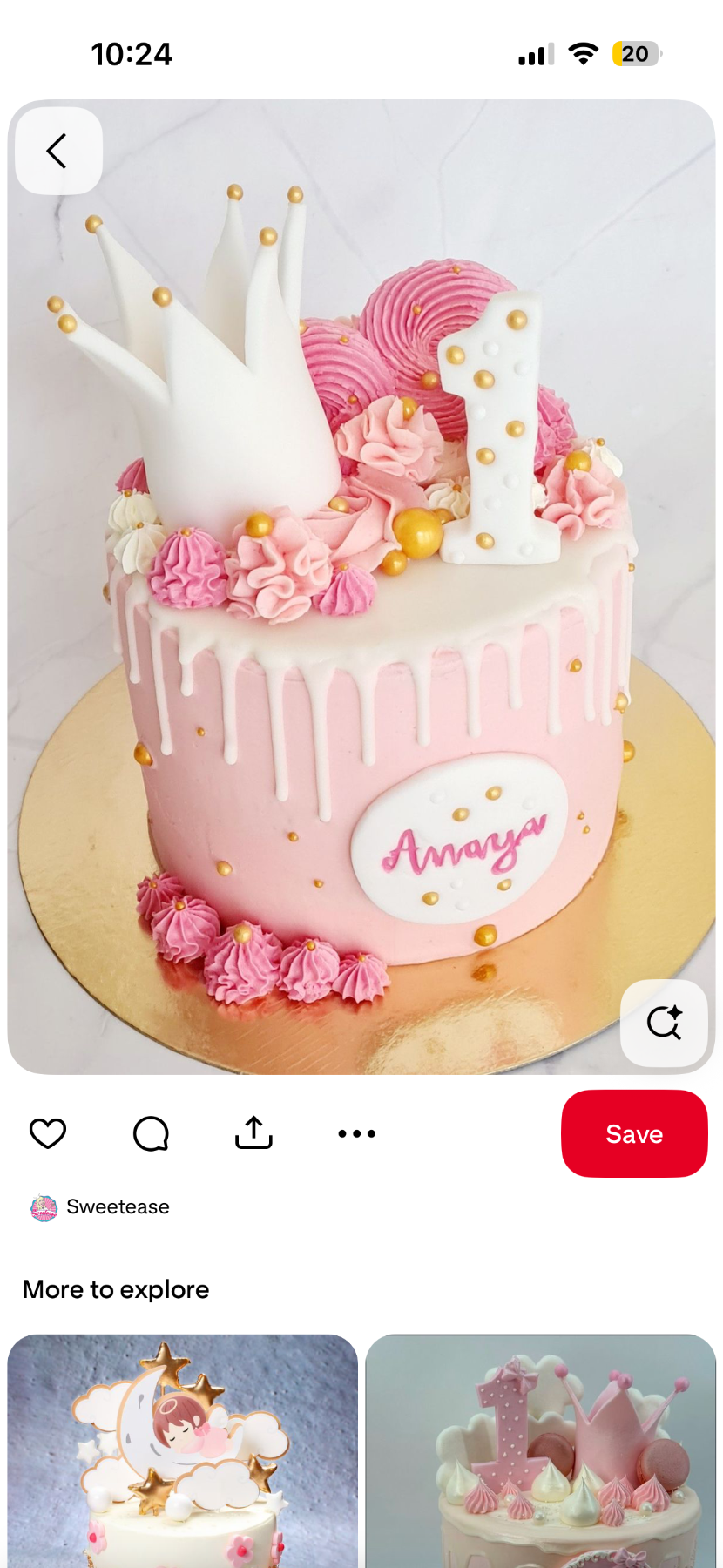Save this pin
The image size is (723, 1568).
tap(633, 1133)
